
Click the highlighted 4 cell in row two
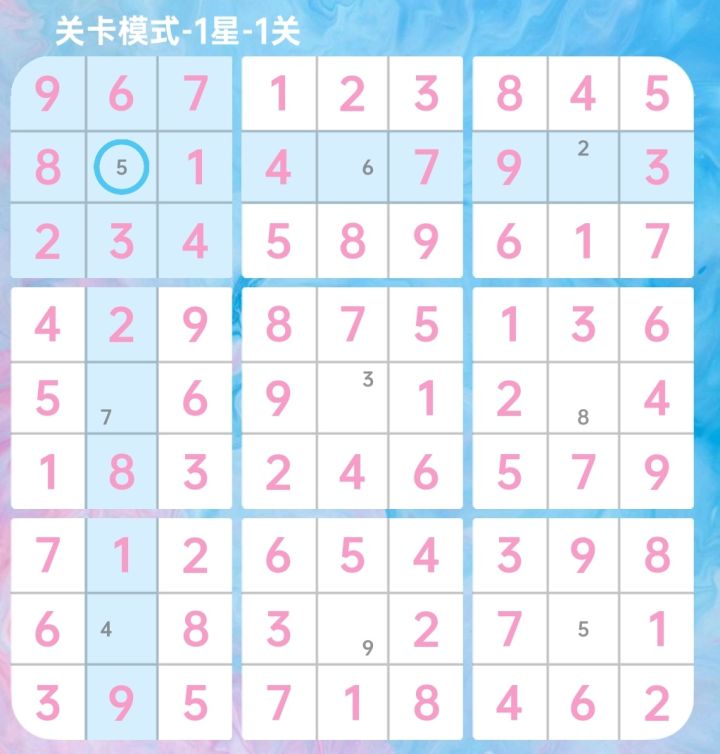click(280, 167)
